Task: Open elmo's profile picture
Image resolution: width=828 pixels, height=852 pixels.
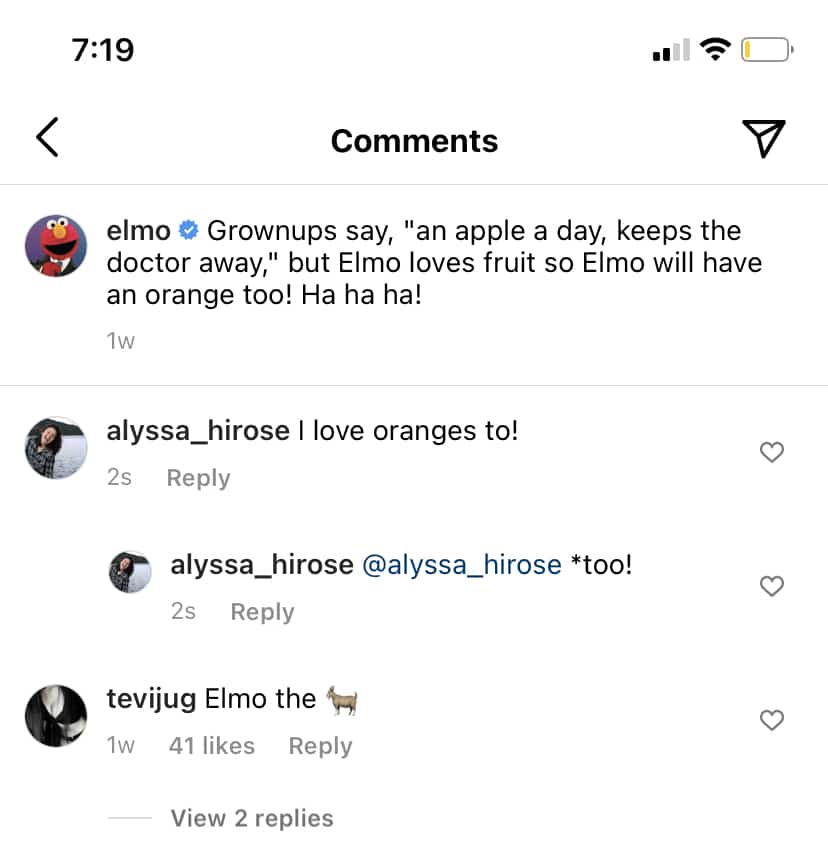Action: [x=56, y=244]
